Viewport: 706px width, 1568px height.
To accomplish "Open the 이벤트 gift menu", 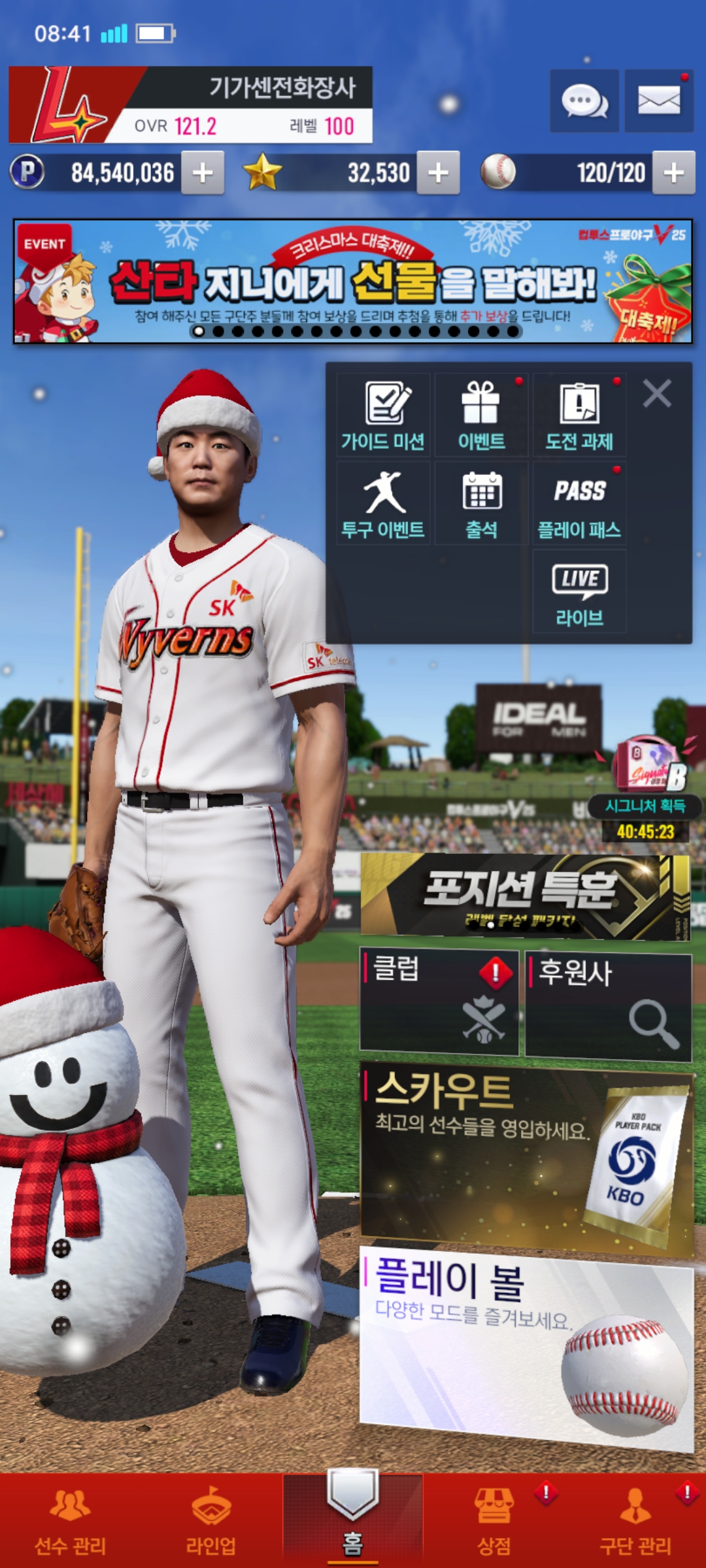I will coord(481,416).
